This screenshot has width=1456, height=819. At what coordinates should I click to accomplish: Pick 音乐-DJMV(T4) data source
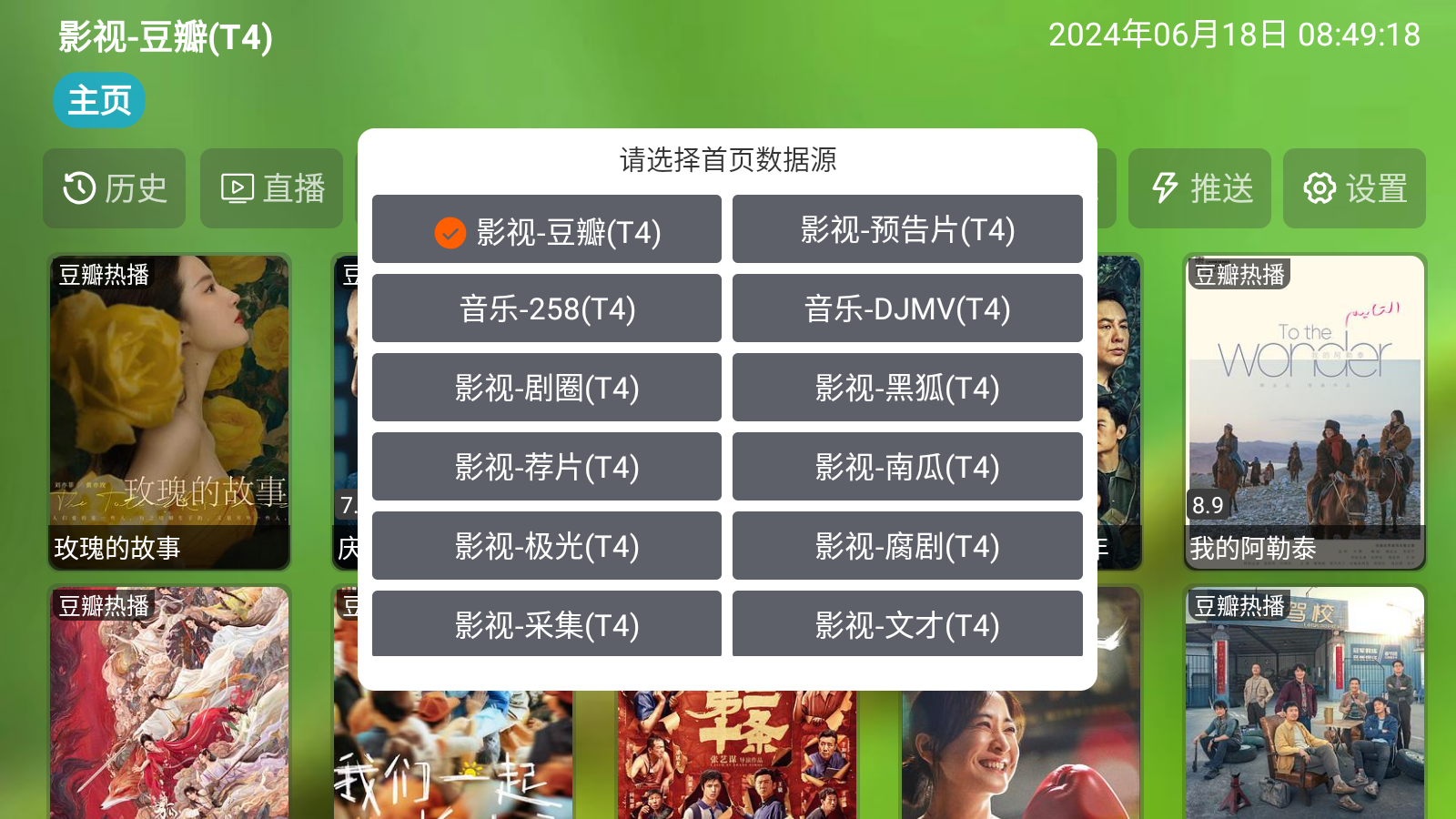pyautogui.click(x=907, y=309)
